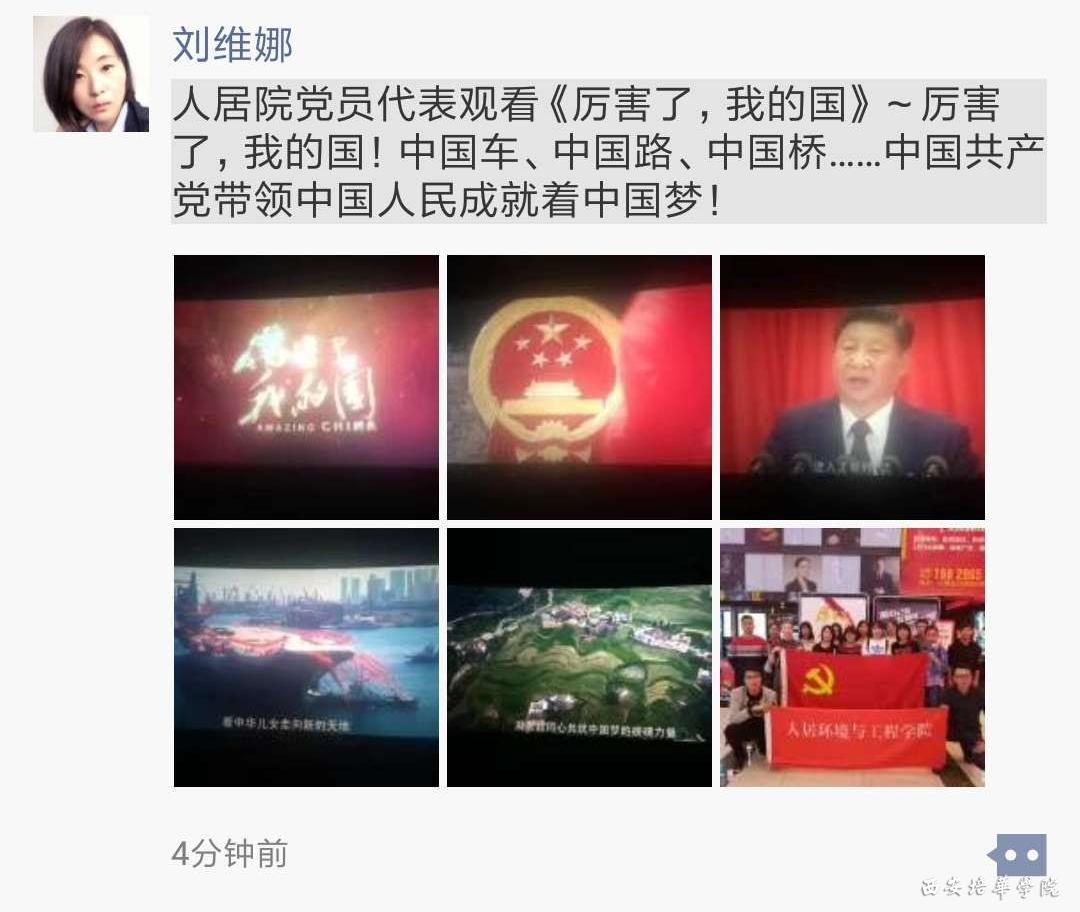Open the like and comment bubble icon
This screenshot has width=1080, height=912.
point(1019,855)
